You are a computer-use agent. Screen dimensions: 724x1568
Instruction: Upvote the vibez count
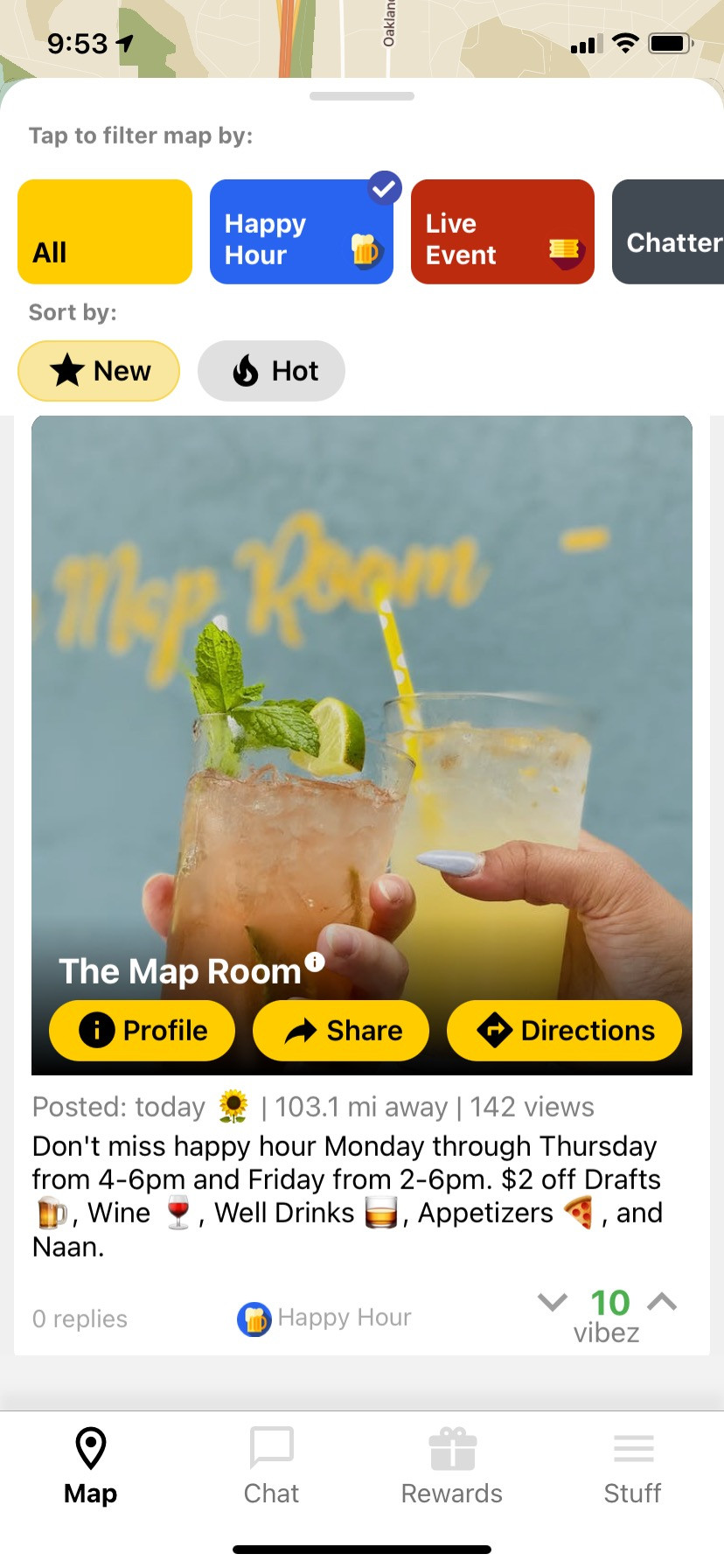[x=662, y=1301]
